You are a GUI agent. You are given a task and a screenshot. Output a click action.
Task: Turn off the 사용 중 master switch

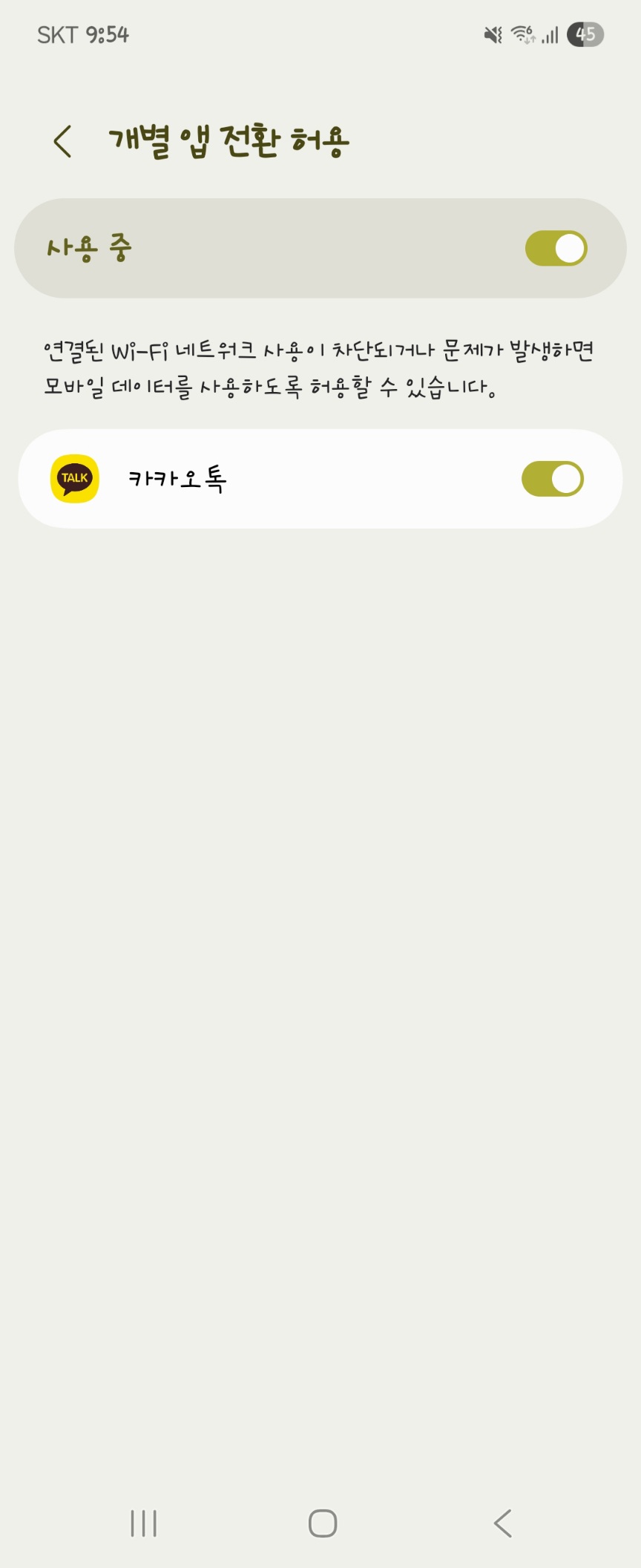tap(556, 248)
